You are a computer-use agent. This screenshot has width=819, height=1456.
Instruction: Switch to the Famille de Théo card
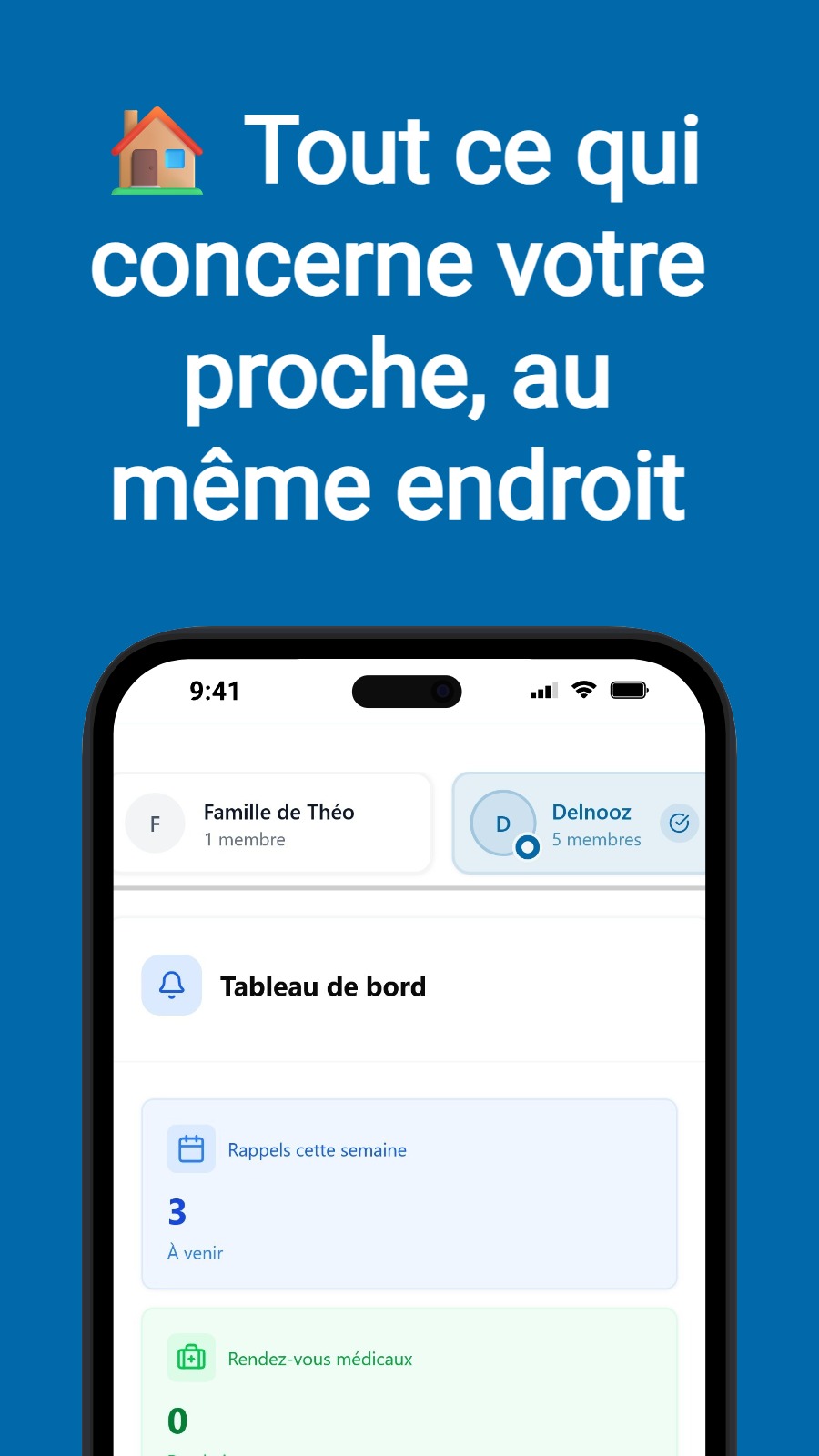(x=273, y=823)
